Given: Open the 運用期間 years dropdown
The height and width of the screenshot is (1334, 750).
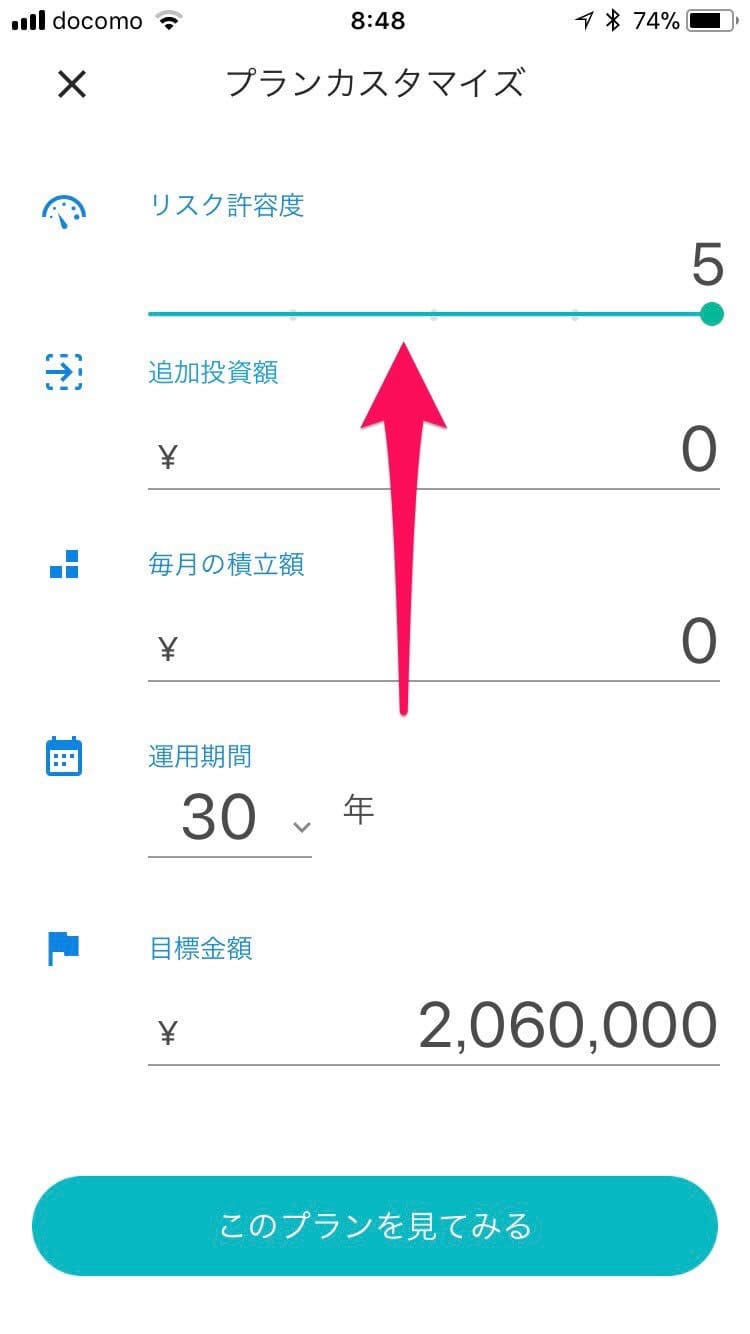Looking at the screenshot, I should coord(232,820).
